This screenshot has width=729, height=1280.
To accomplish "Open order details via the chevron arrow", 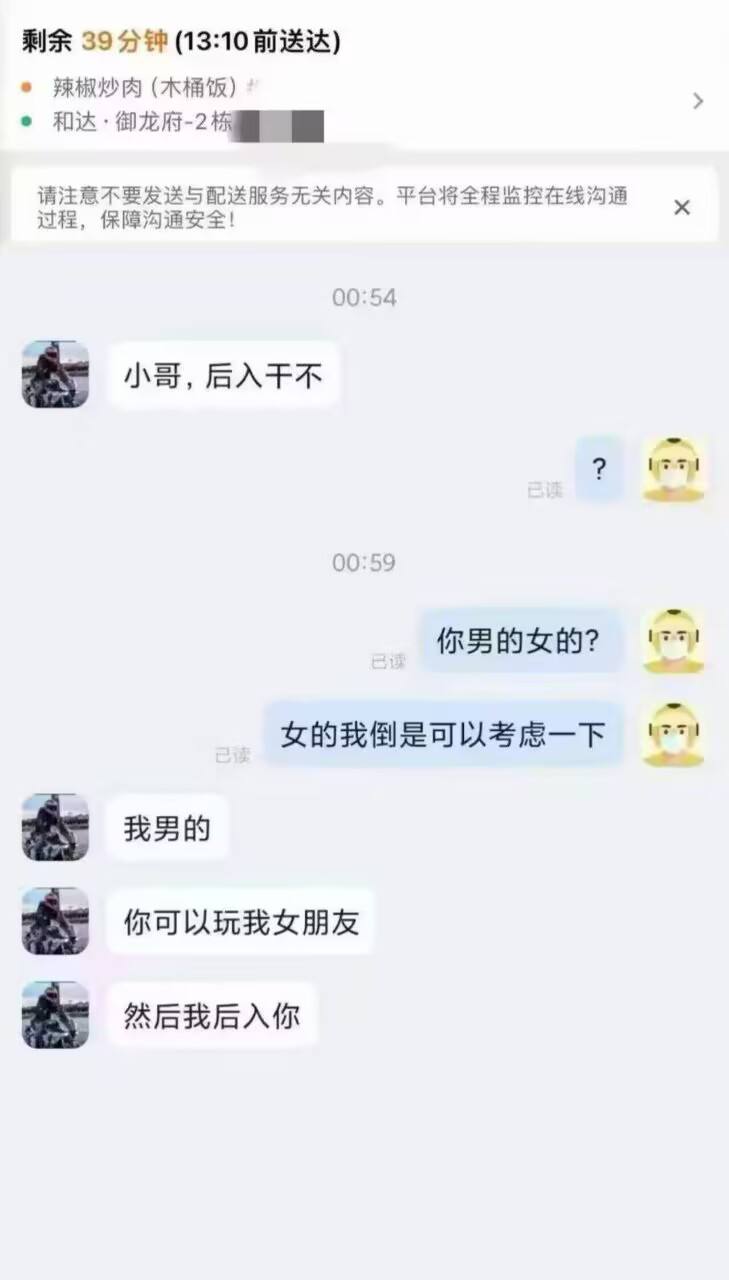I will [x=697, y=101].
